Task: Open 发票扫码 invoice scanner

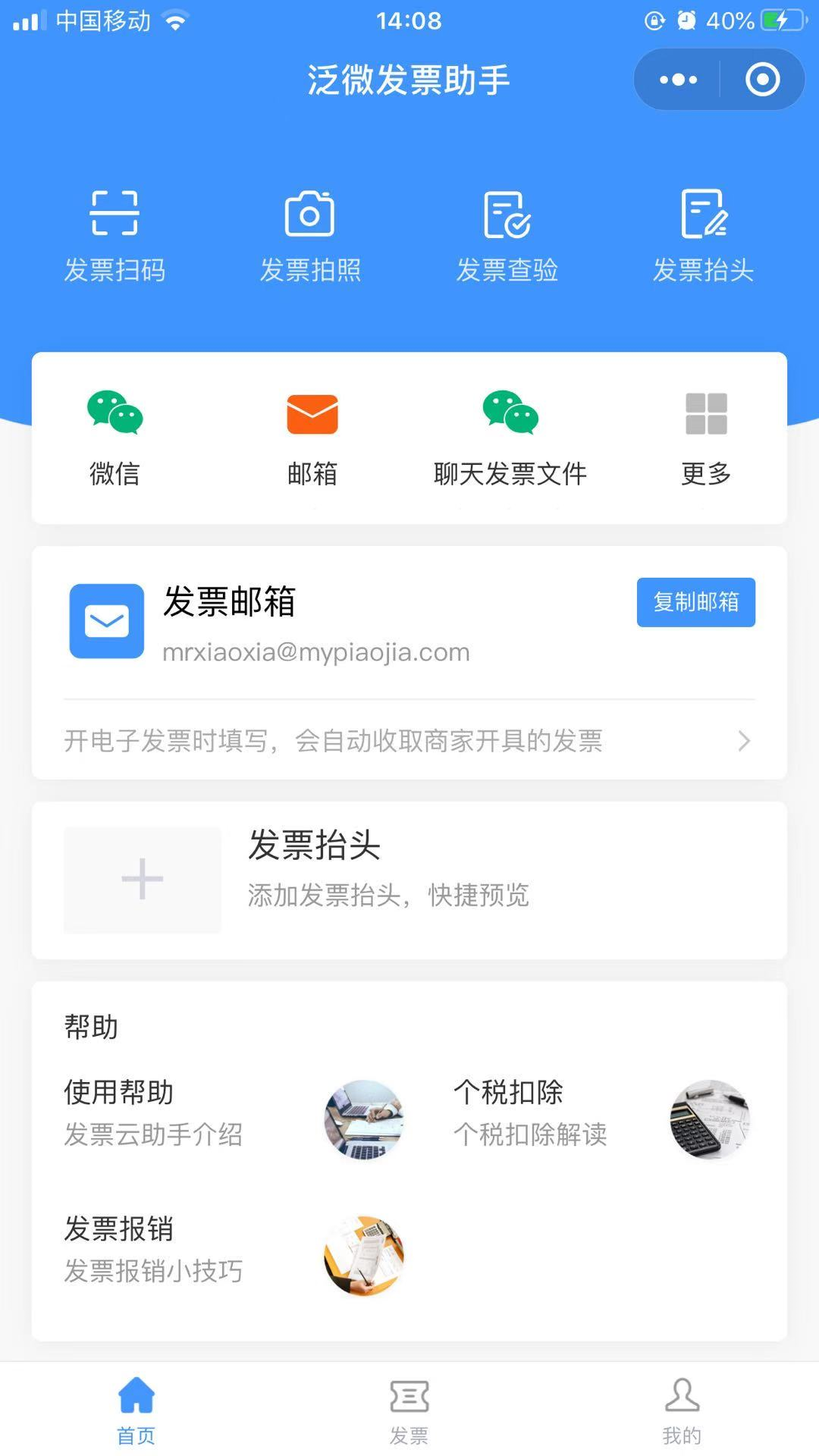Action: coord(115,235)
